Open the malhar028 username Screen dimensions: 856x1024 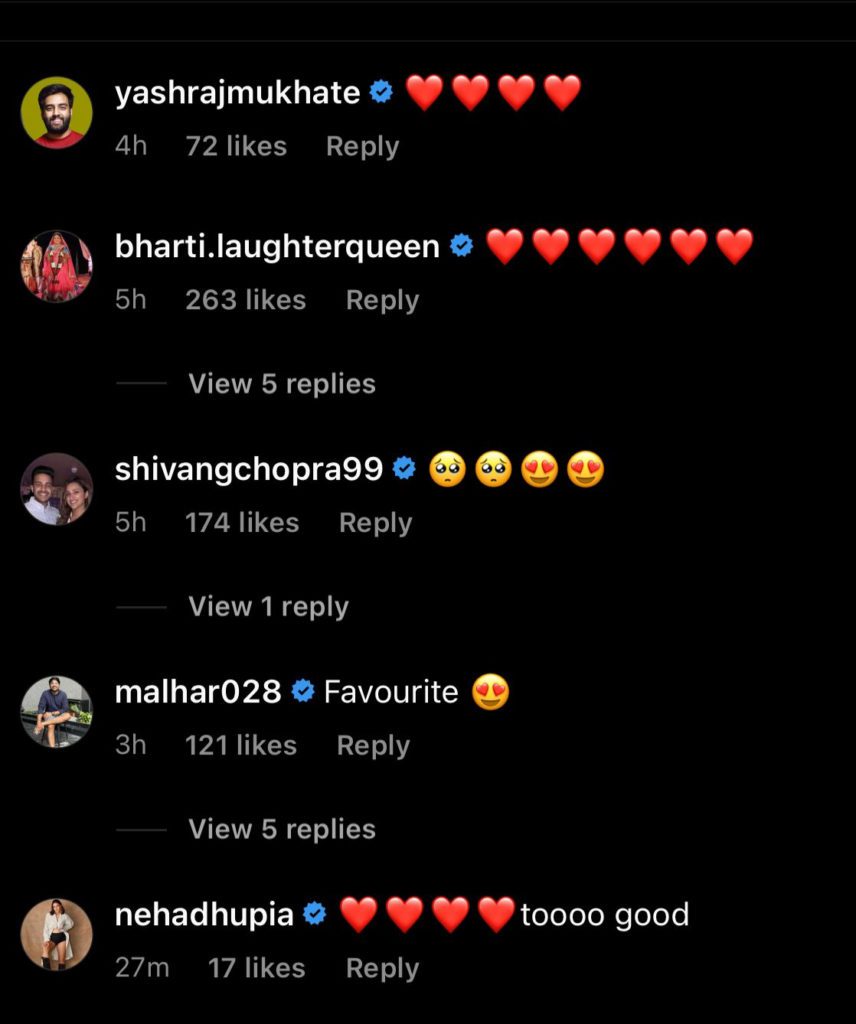point(198,691)
